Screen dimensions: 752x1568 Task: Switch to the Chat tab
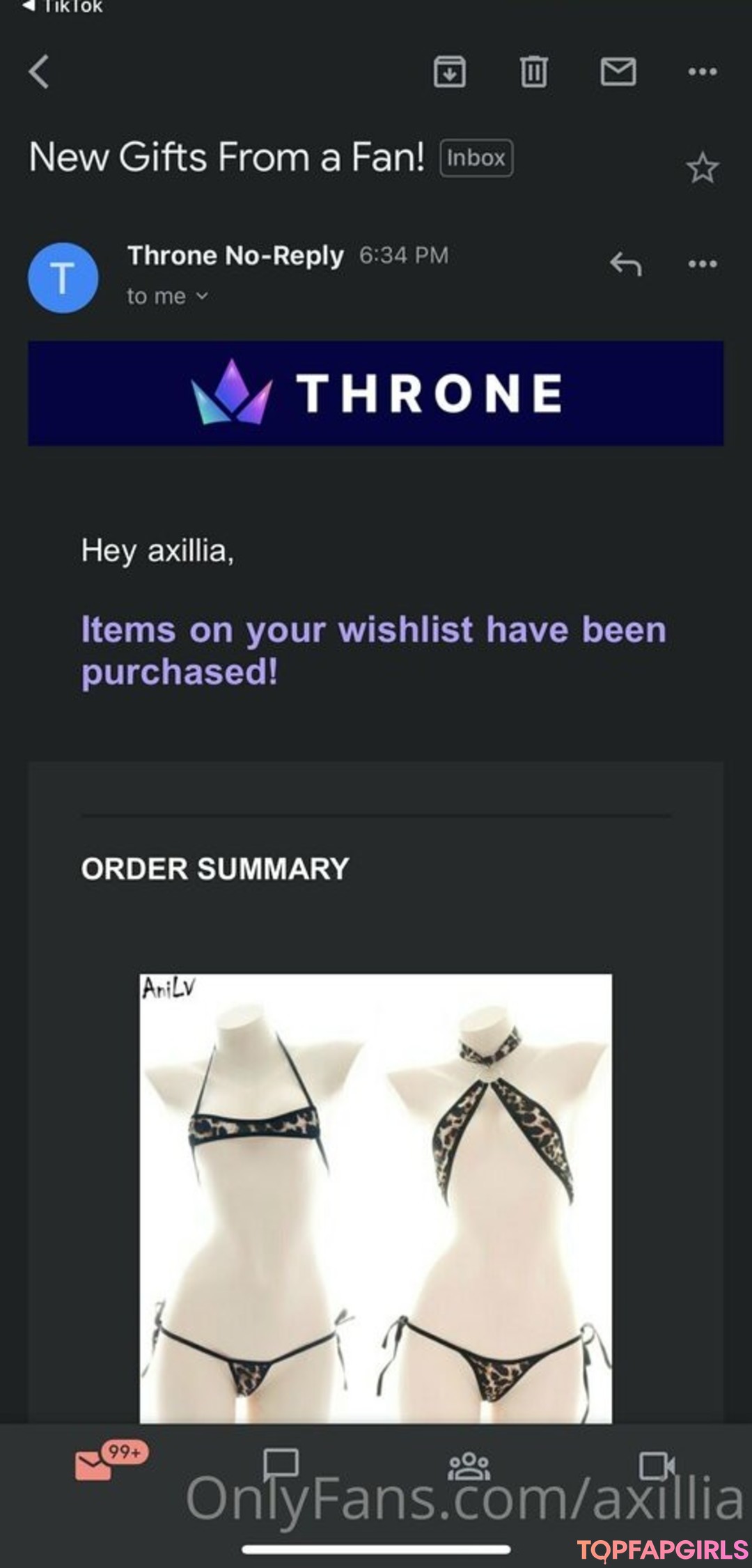click(x=281, y=1463)
